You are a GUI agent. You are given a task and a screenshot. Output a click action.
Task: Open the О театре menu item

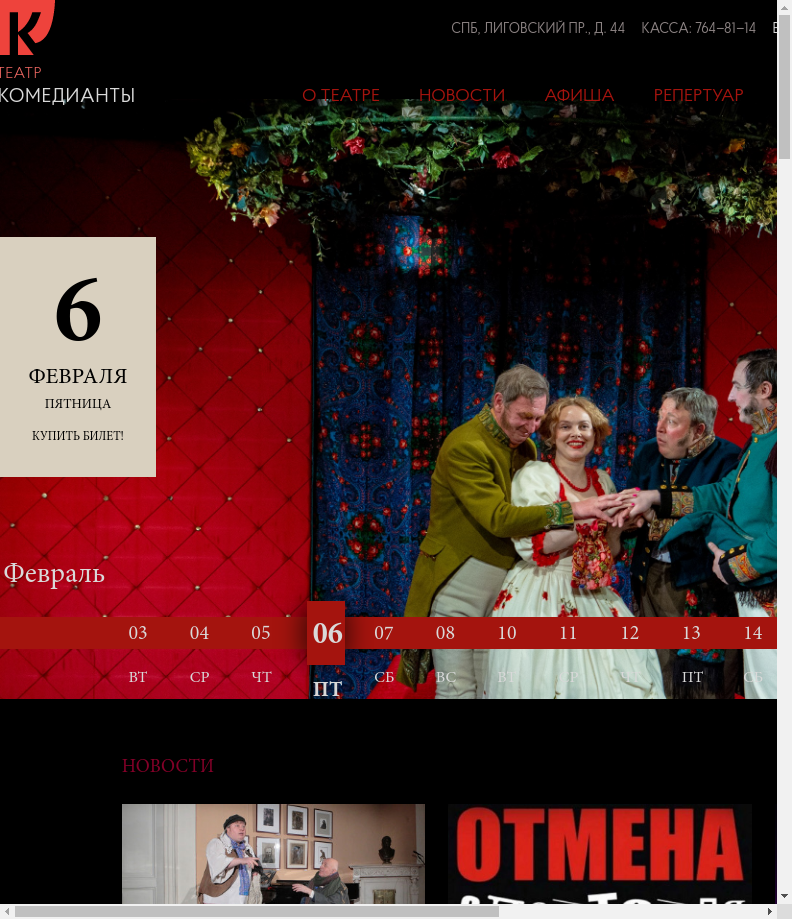click(341, 95)
